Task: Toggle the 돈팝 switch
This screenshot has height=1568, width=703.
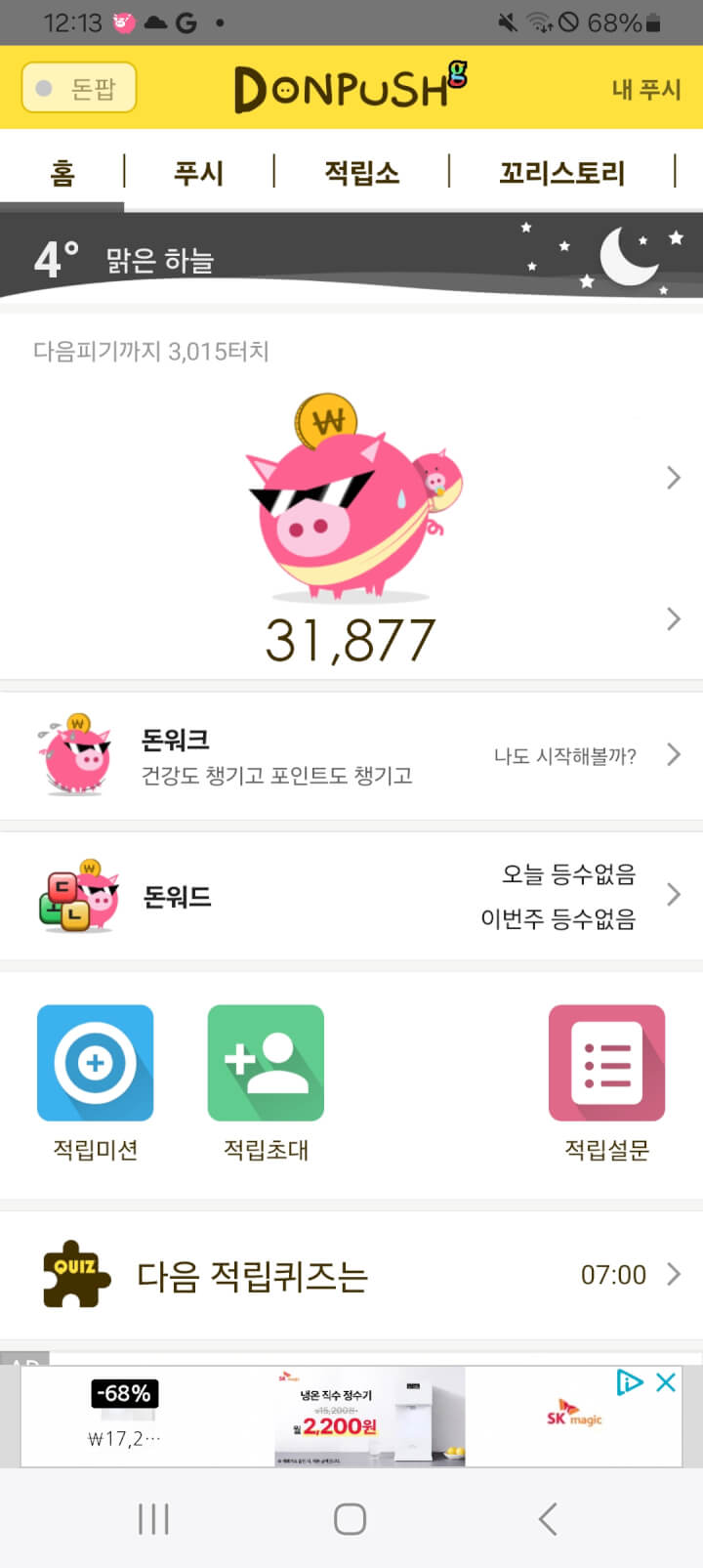Action: tap(78, 88)
